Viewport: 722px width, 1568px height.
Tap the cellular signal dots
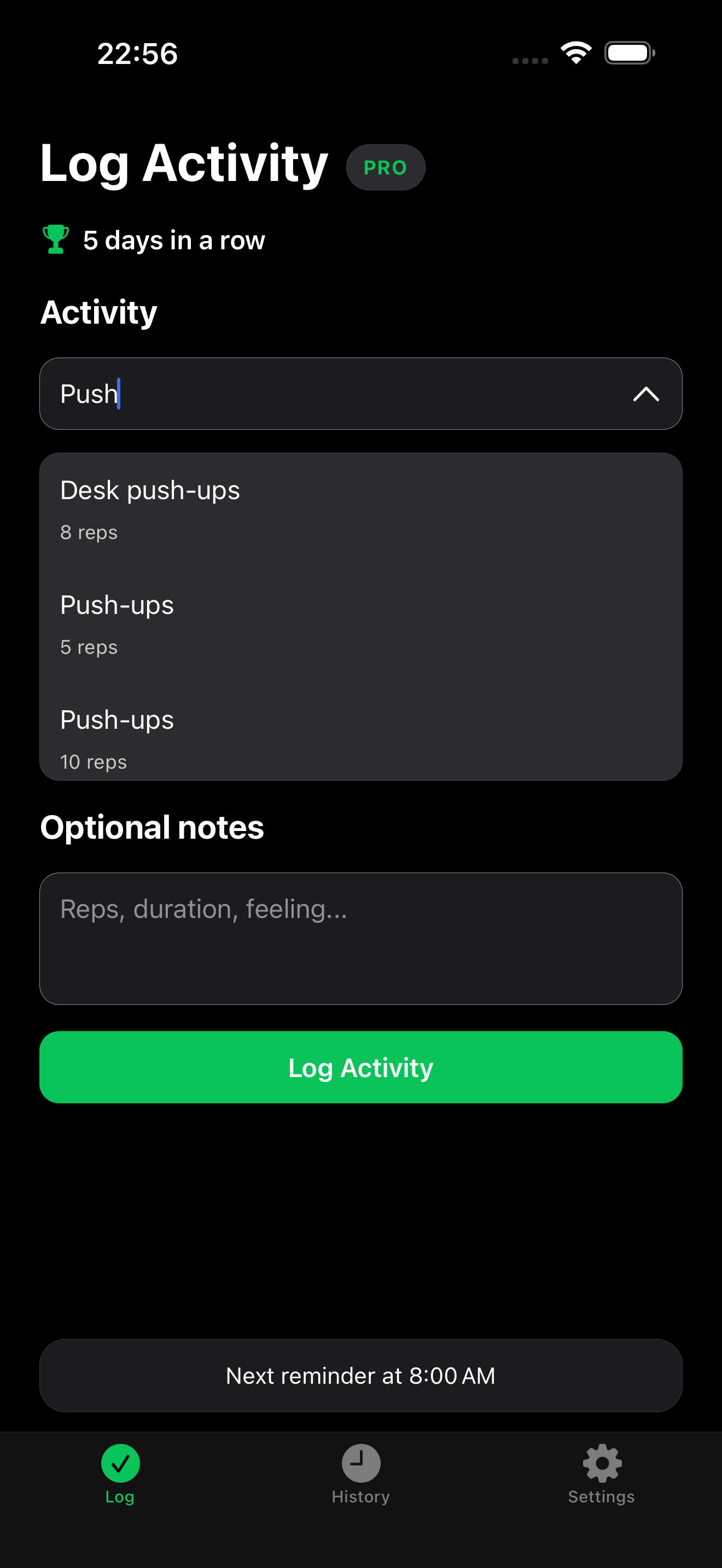528,60
